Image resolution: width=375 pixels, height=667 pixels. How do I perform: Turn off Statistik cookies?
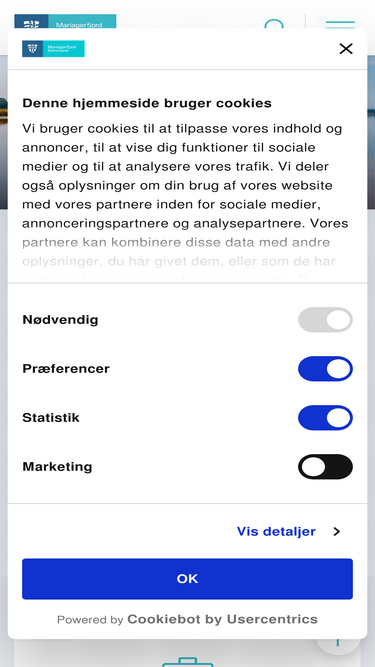(x=325, y=418)
